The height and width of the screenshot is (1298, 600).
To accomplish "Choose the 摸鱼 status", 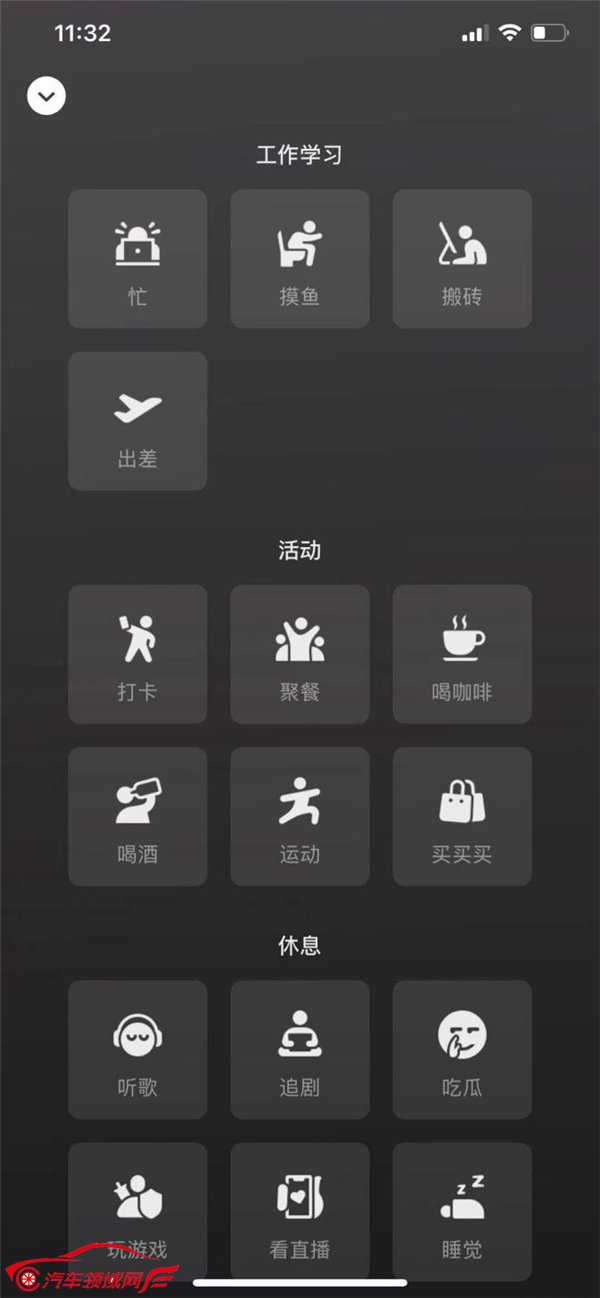I will pyautogui.click(x=300, y=259).
